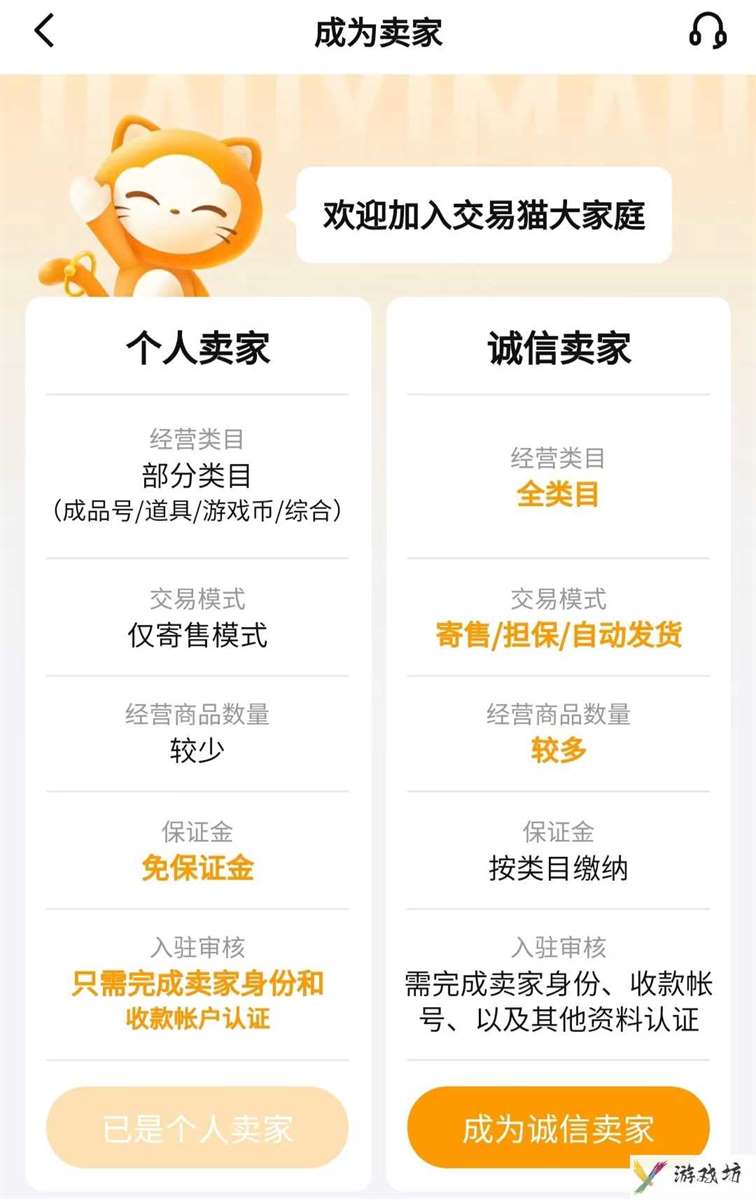
Task: Tap the 成为诚信卖家 button
Action: point(558,1129)
